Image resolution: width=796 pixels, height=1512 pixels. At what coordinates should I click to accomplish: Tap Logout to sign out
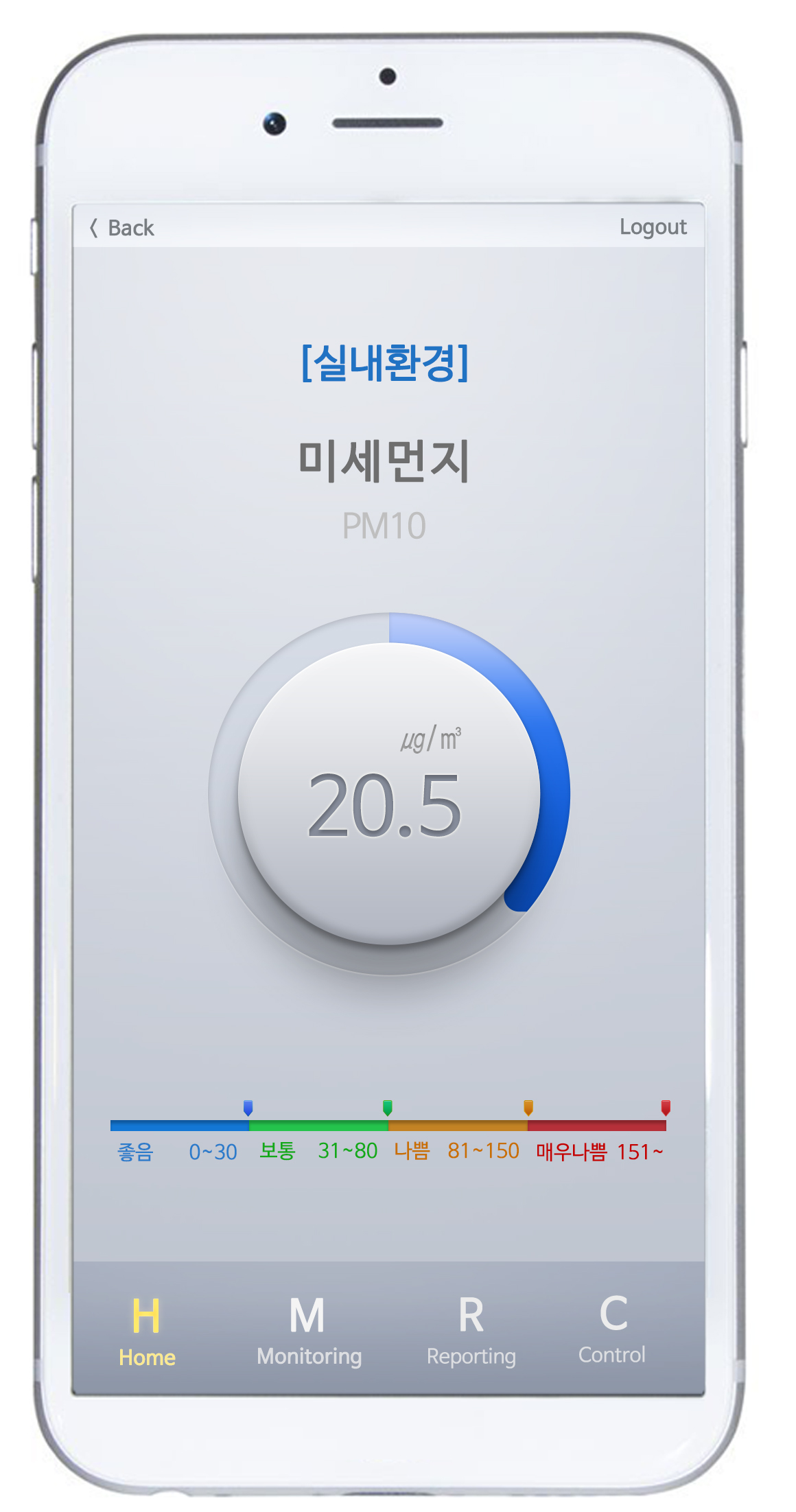[652, 227]
